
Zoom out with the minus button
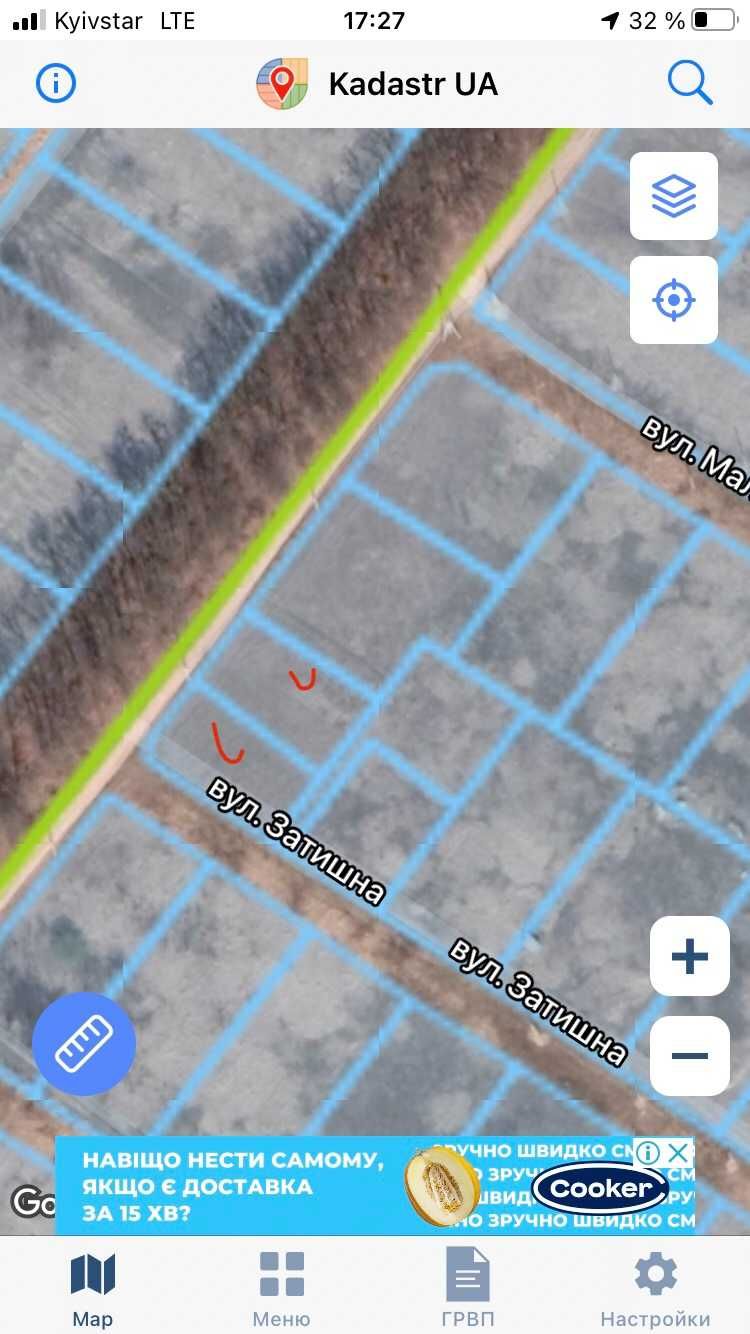(690, 1056)
